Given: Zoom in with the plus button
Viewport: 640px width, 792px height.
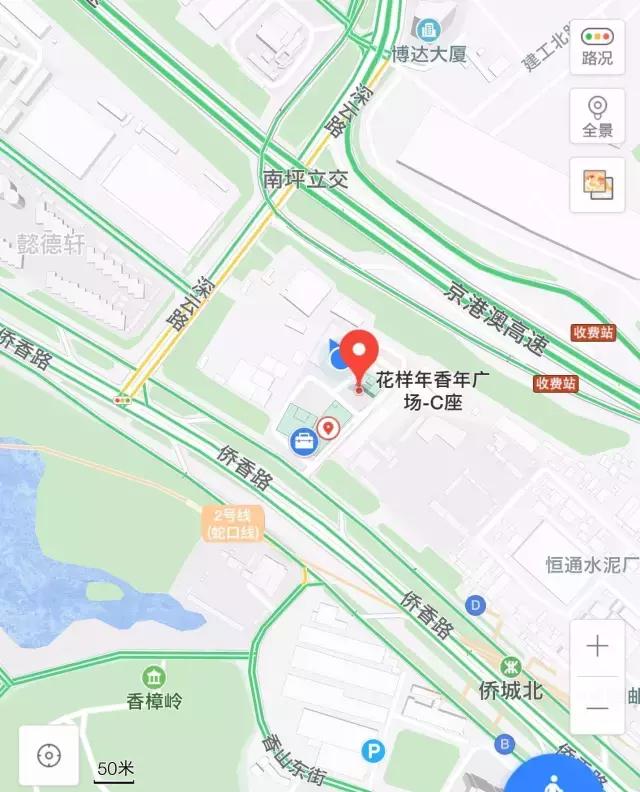Looking at the screenshot, I should click(x=597, y=646).
